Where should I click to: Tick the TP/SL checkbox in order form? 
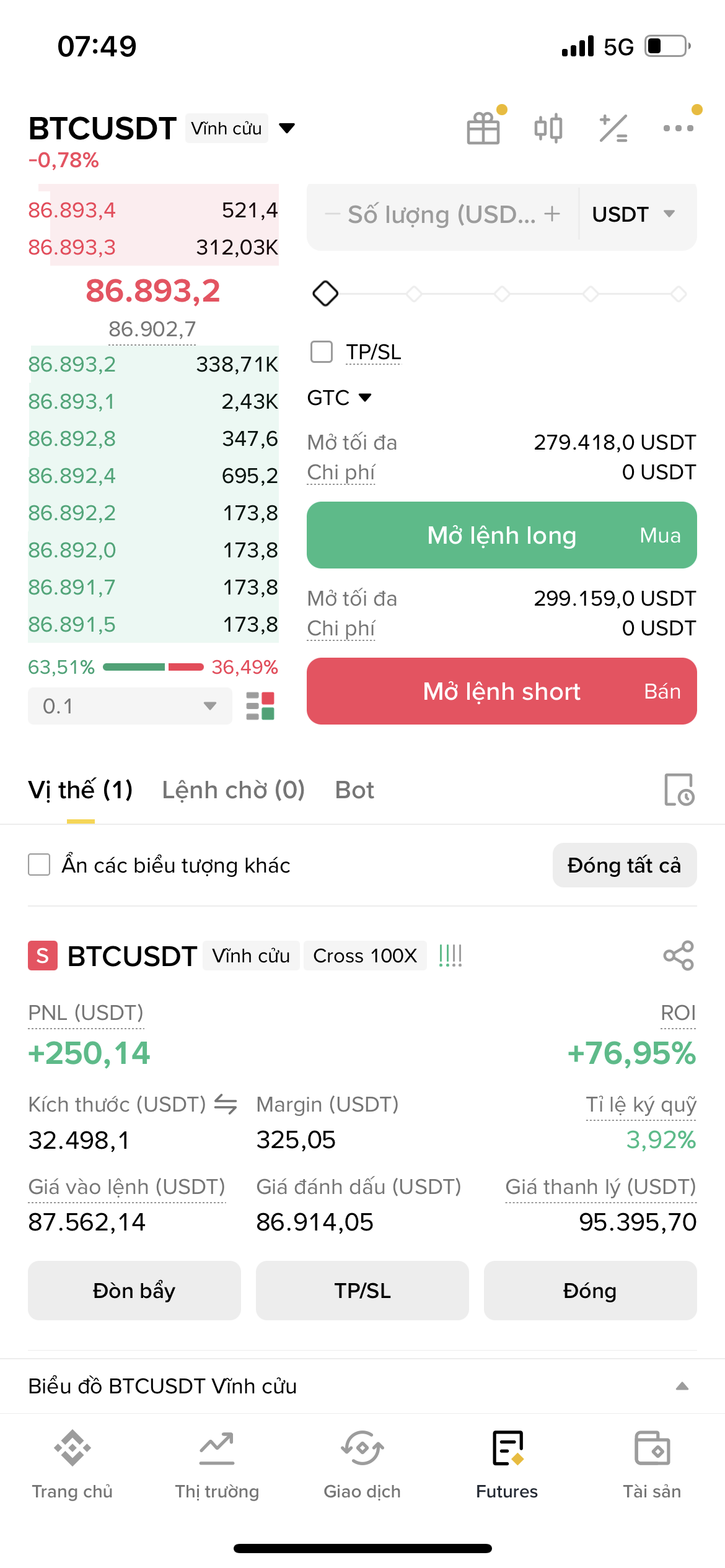click(322, 352)
